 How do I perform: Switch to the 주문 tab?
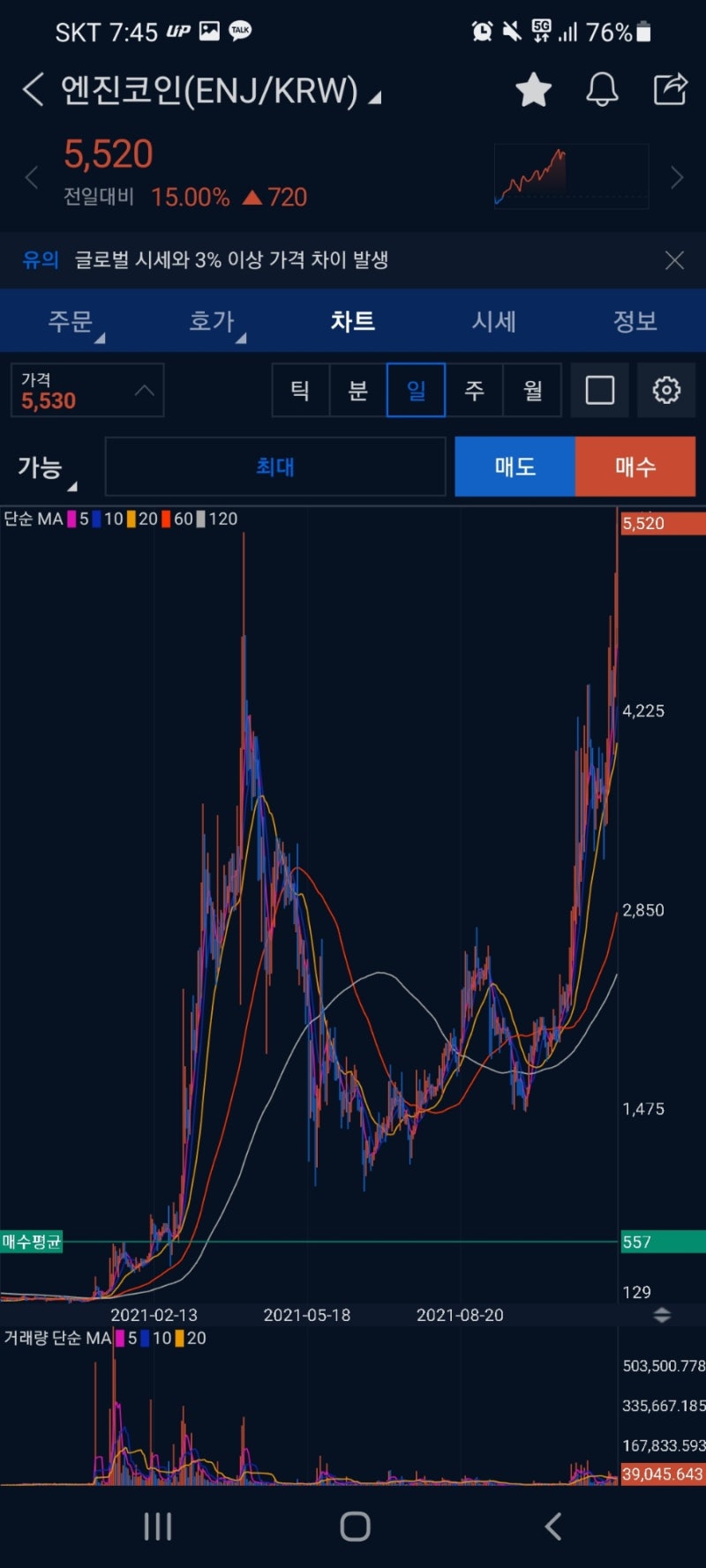[x=71, y=322]
